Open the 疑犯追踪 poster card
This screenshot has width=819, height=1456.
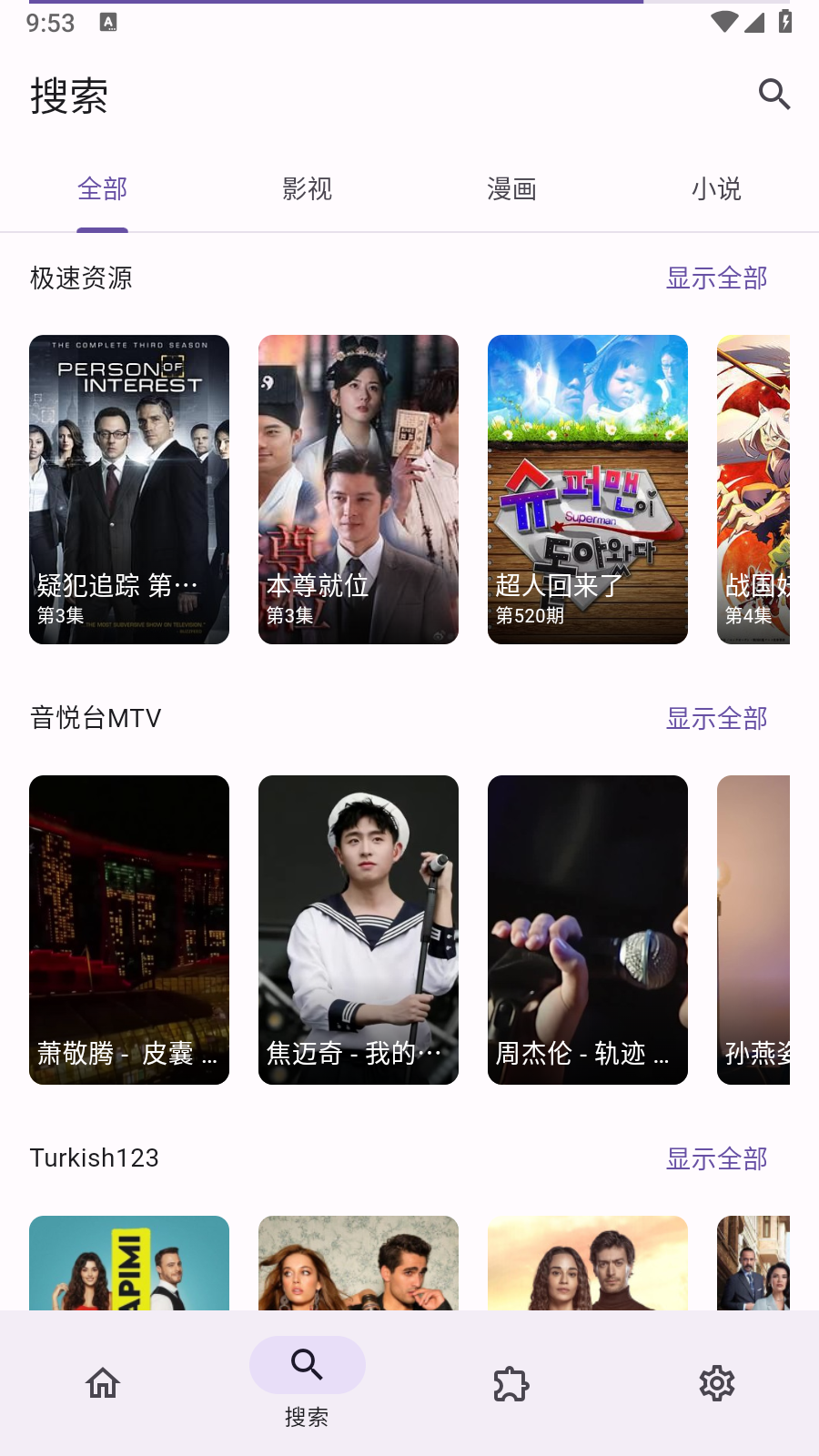pos(129,490)
